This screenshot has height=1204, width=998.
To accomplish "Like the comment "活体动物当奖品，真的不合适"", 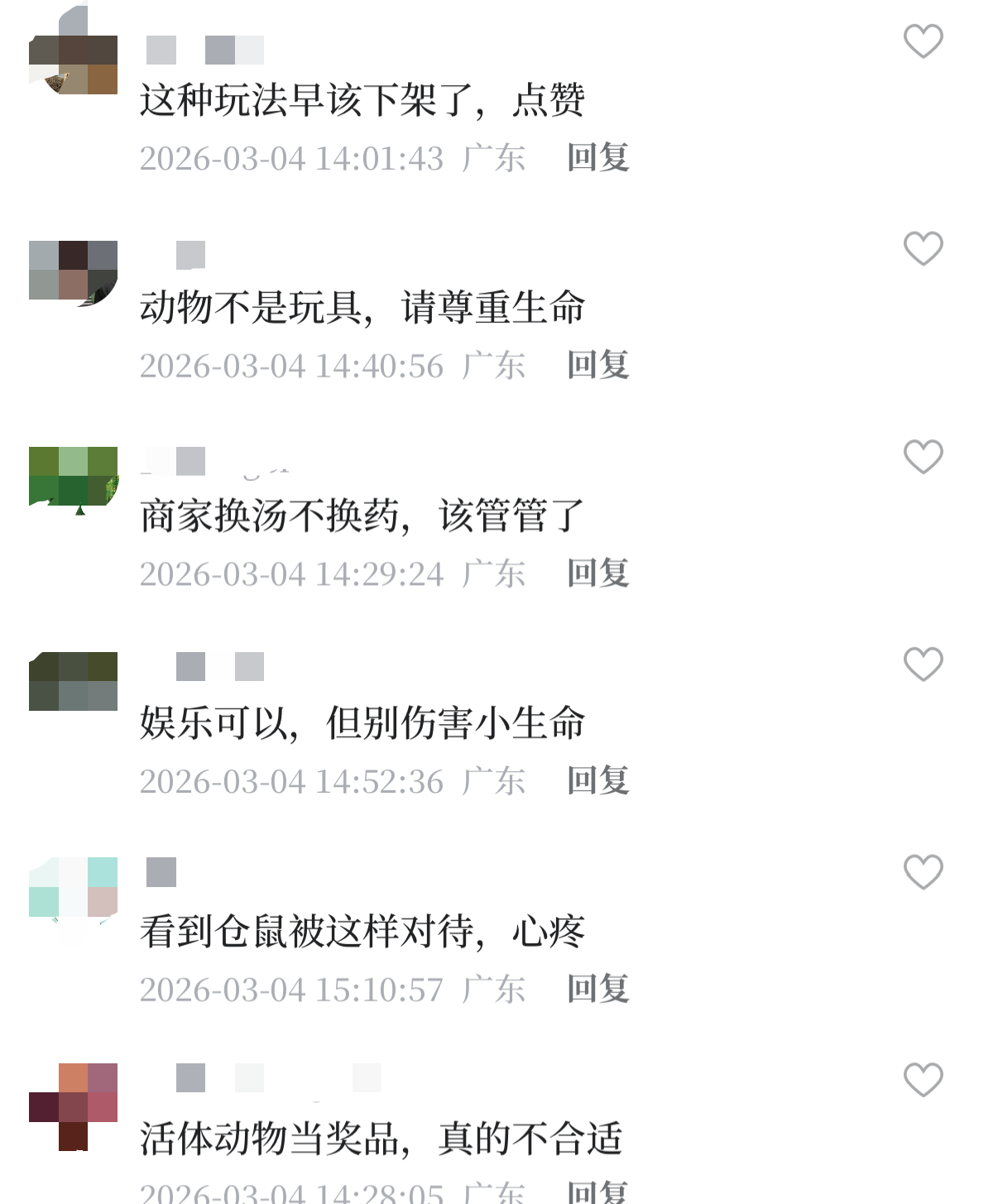I will [923, 1080].
